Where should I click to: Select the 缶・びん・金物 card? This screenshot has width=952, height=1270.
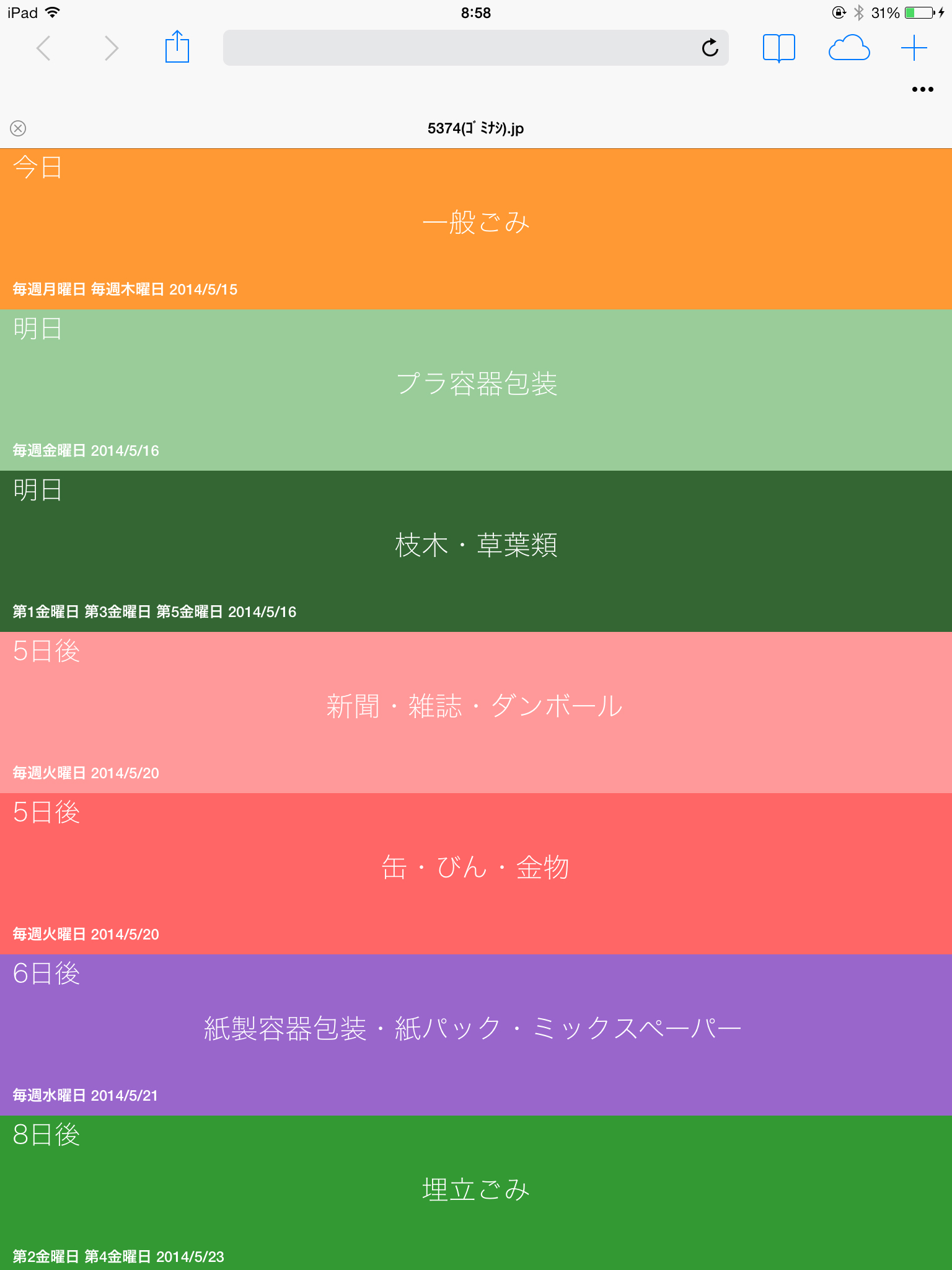coord(476,874)
